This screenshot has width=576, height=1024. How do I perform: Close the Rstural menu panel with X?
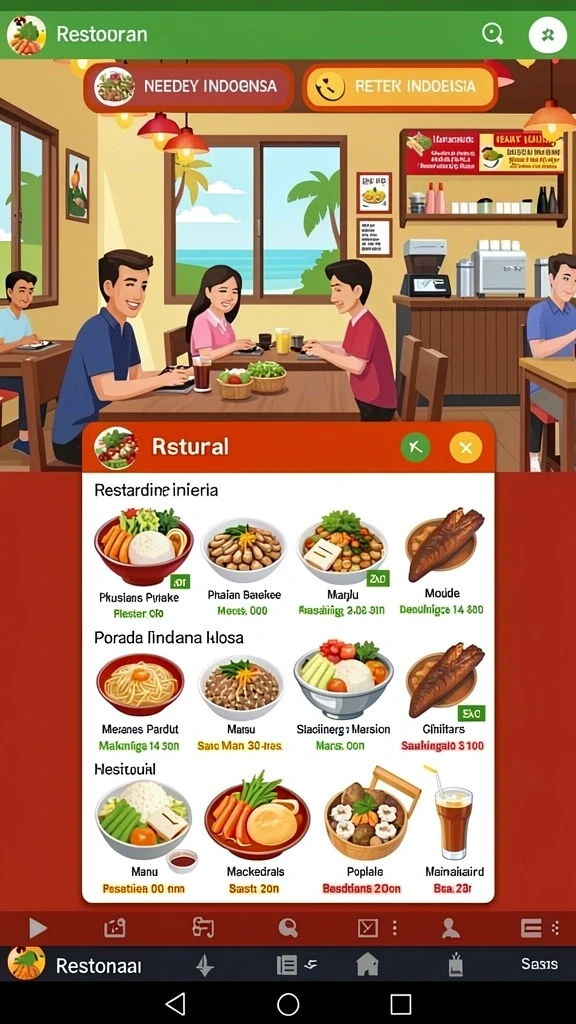pyautogui.click(x=466, y=447)
